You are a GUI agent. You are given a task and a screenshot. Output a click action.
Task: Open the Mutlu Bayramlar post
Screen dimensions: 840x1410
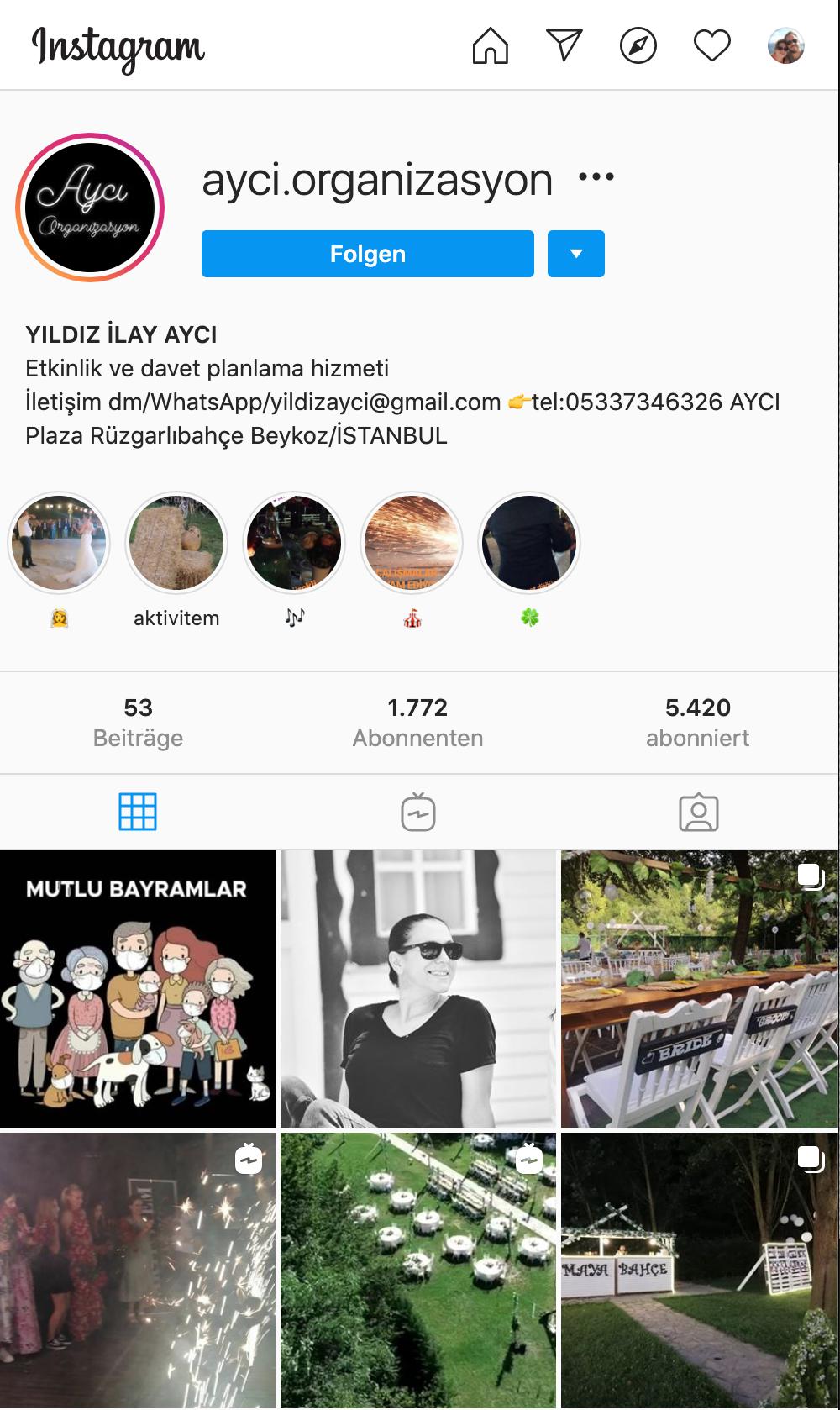click(x=138, y=988)
